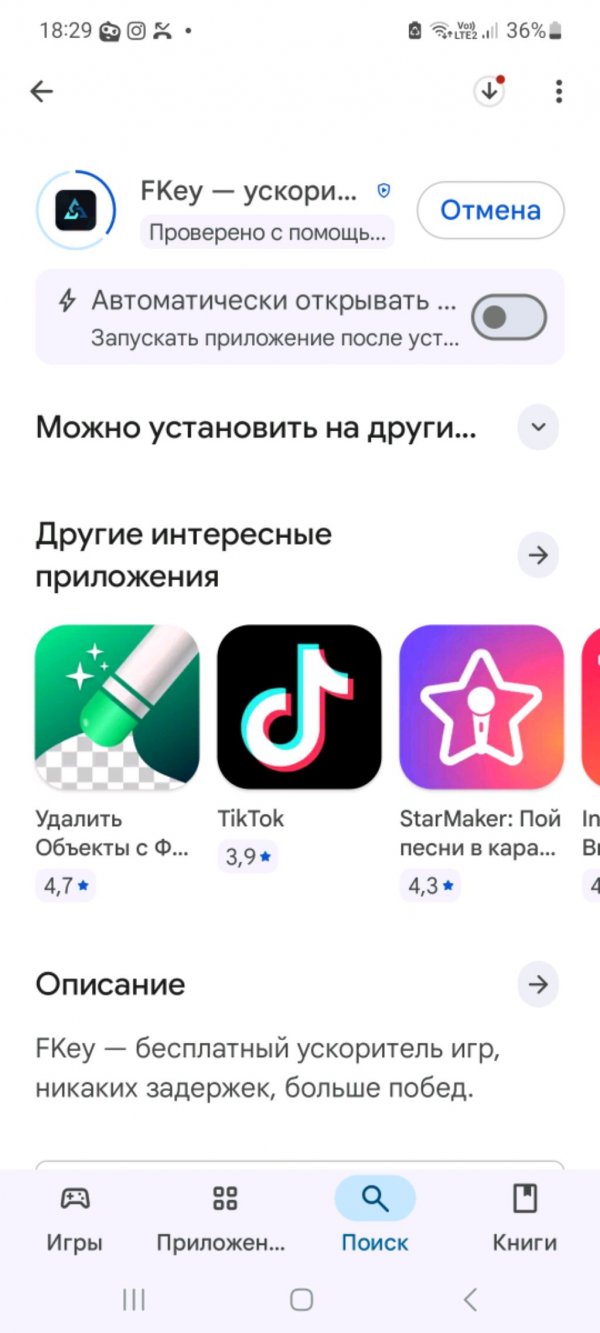Open the three-dot overflow menu
600x1333 pixels.
(x=558, y=92)
